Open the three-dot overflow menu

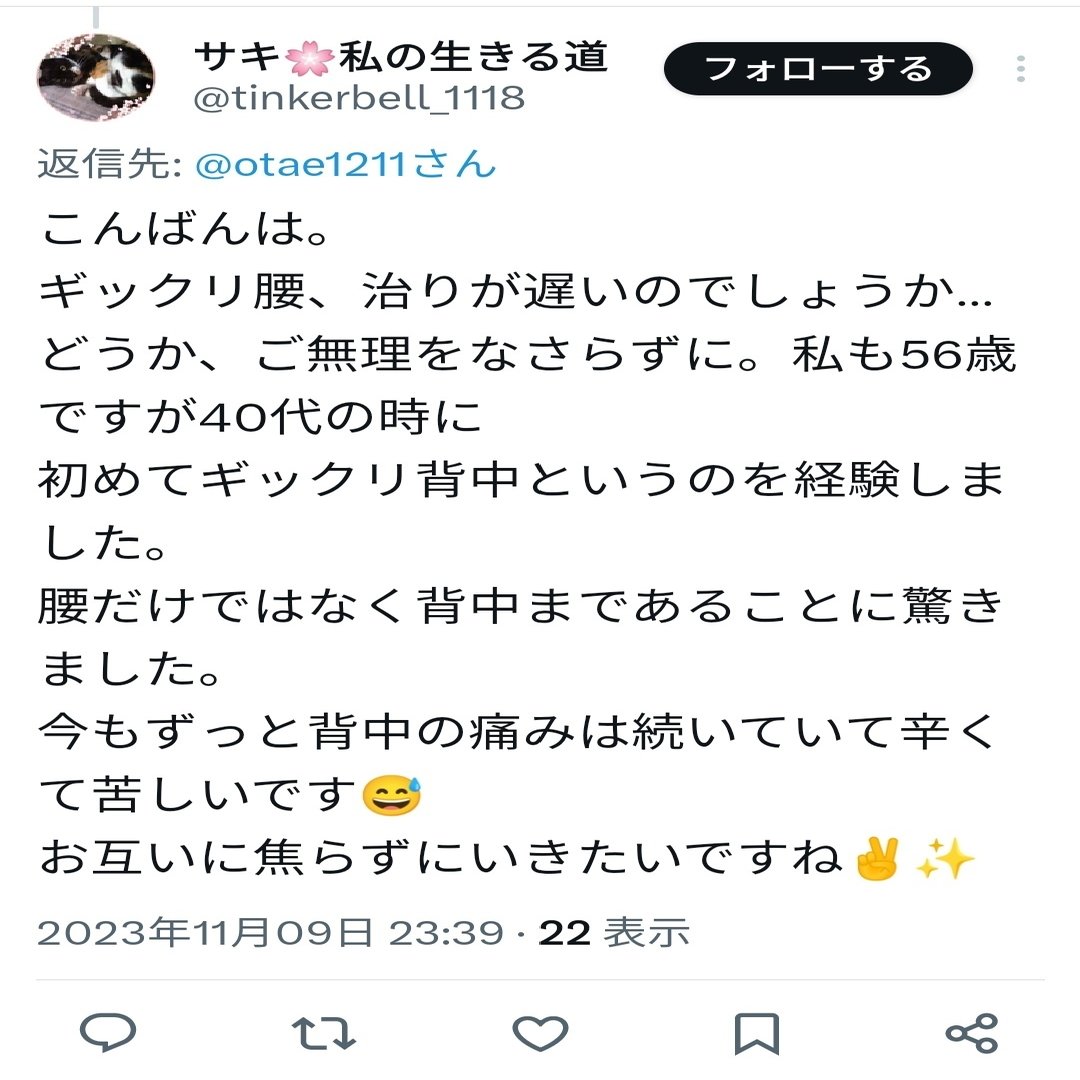pyautogui.click(x=1020, y=69)
